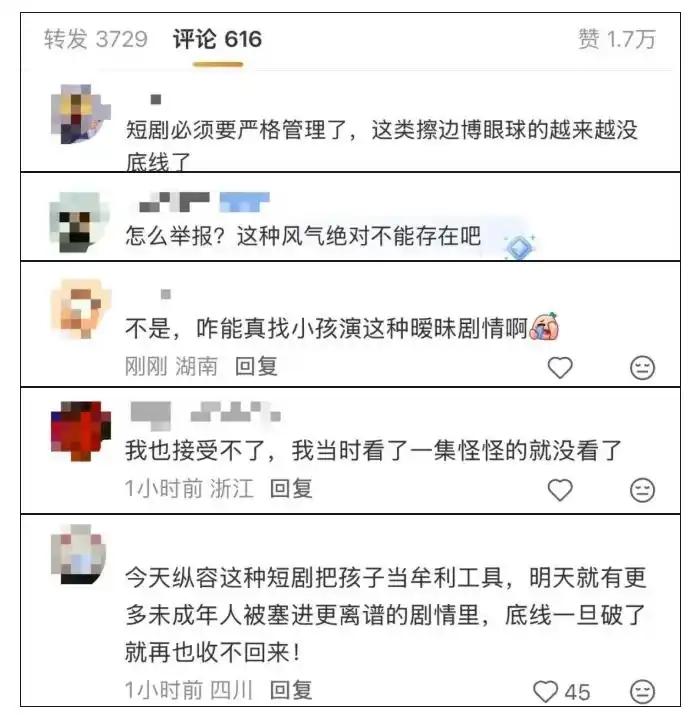Reply to the comment from 湖南
The image size is (694, 719).
[x=256, y=367]
